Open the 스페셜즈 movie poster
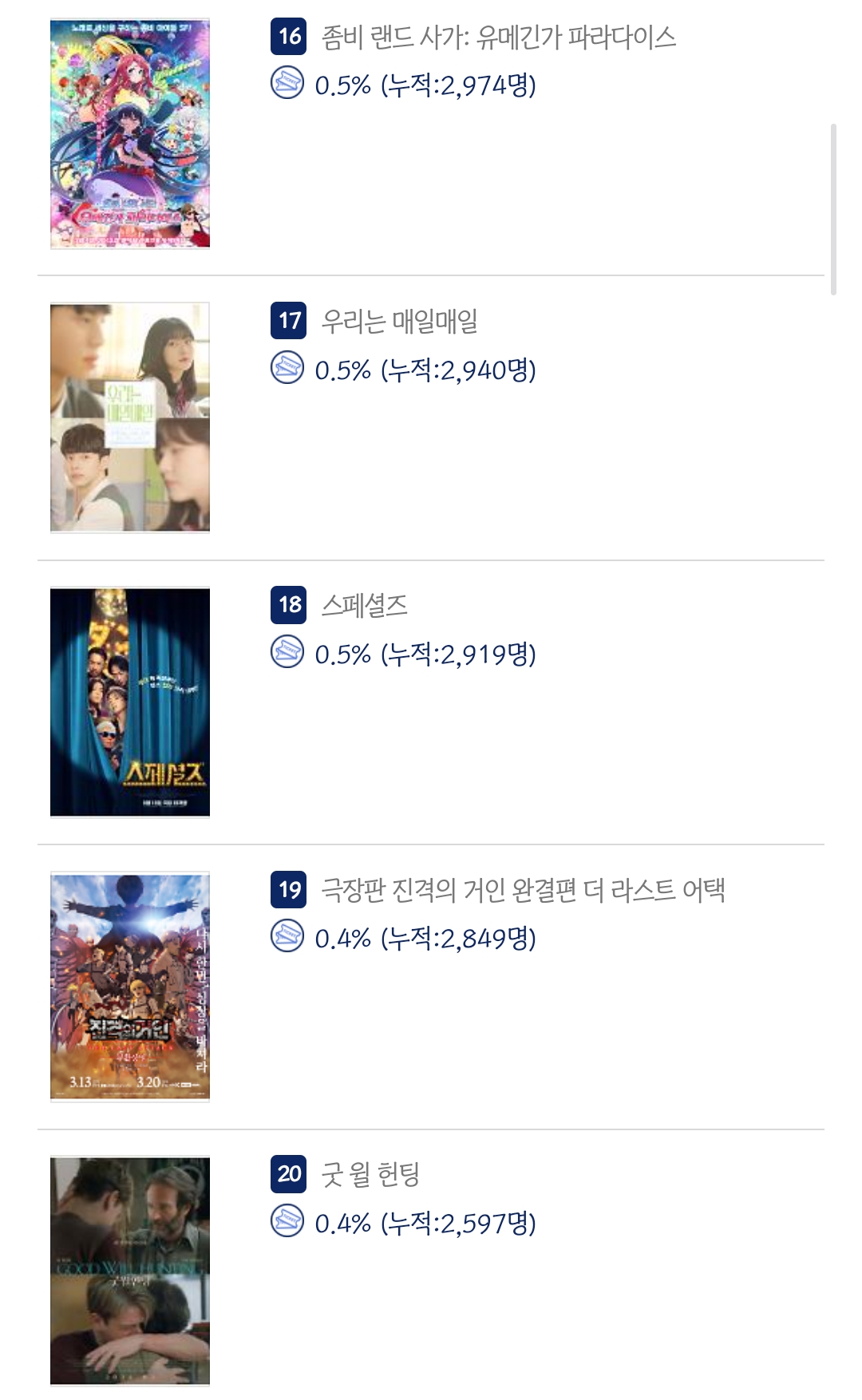The image size is (862, 1400). (130, 702)
